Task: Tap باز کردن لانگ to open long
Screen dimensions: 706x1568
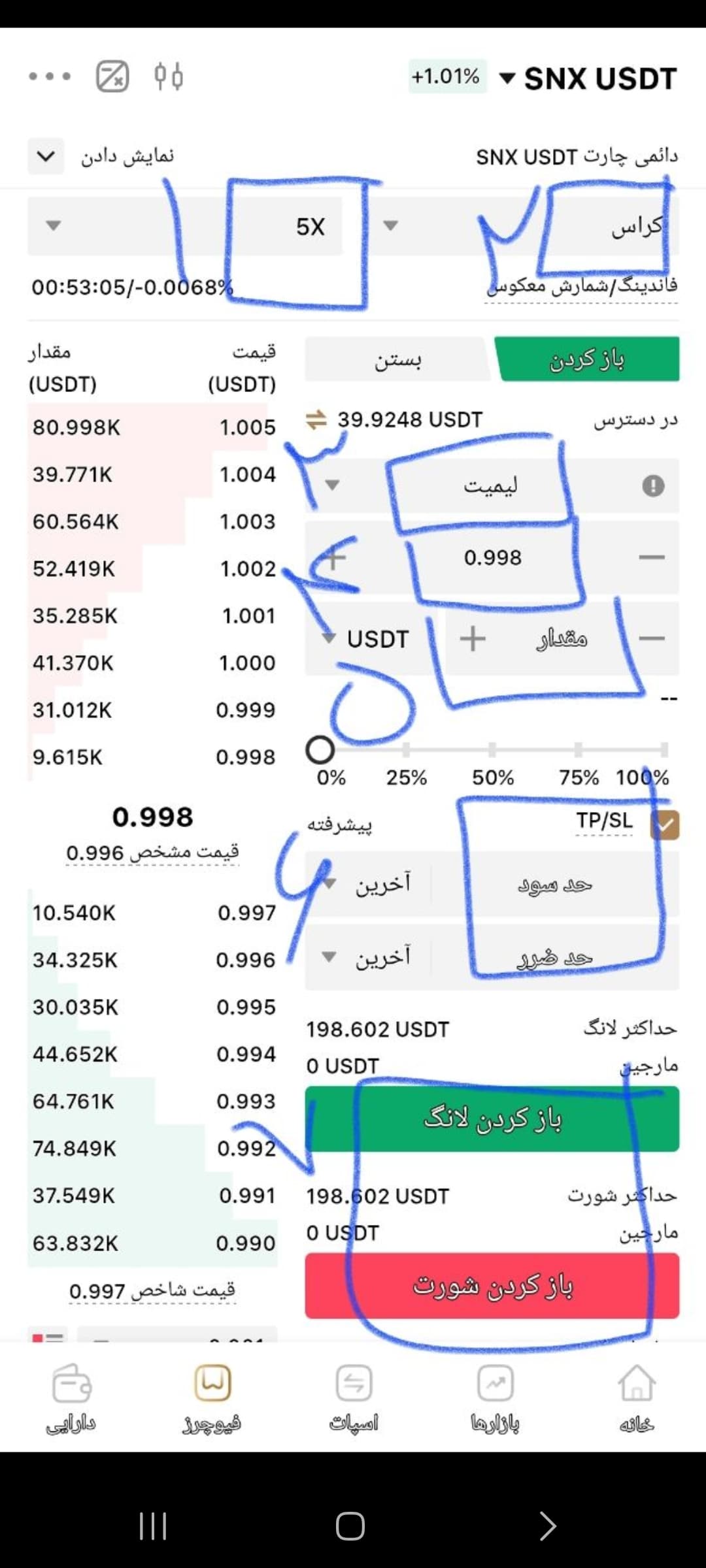Action: coord(492,1119)
